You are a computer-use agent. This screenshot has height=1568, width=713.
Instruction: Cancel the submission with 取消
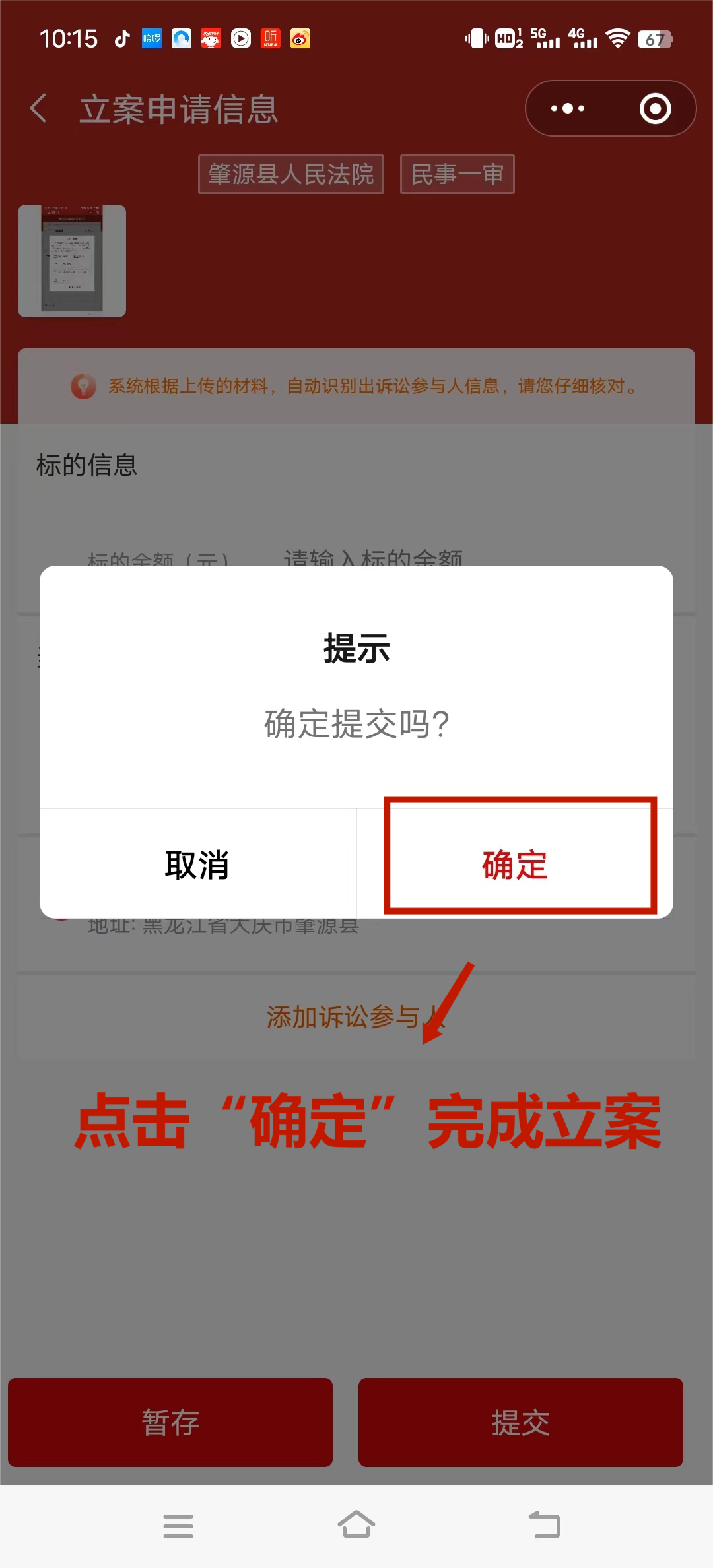tap(197, 865)
